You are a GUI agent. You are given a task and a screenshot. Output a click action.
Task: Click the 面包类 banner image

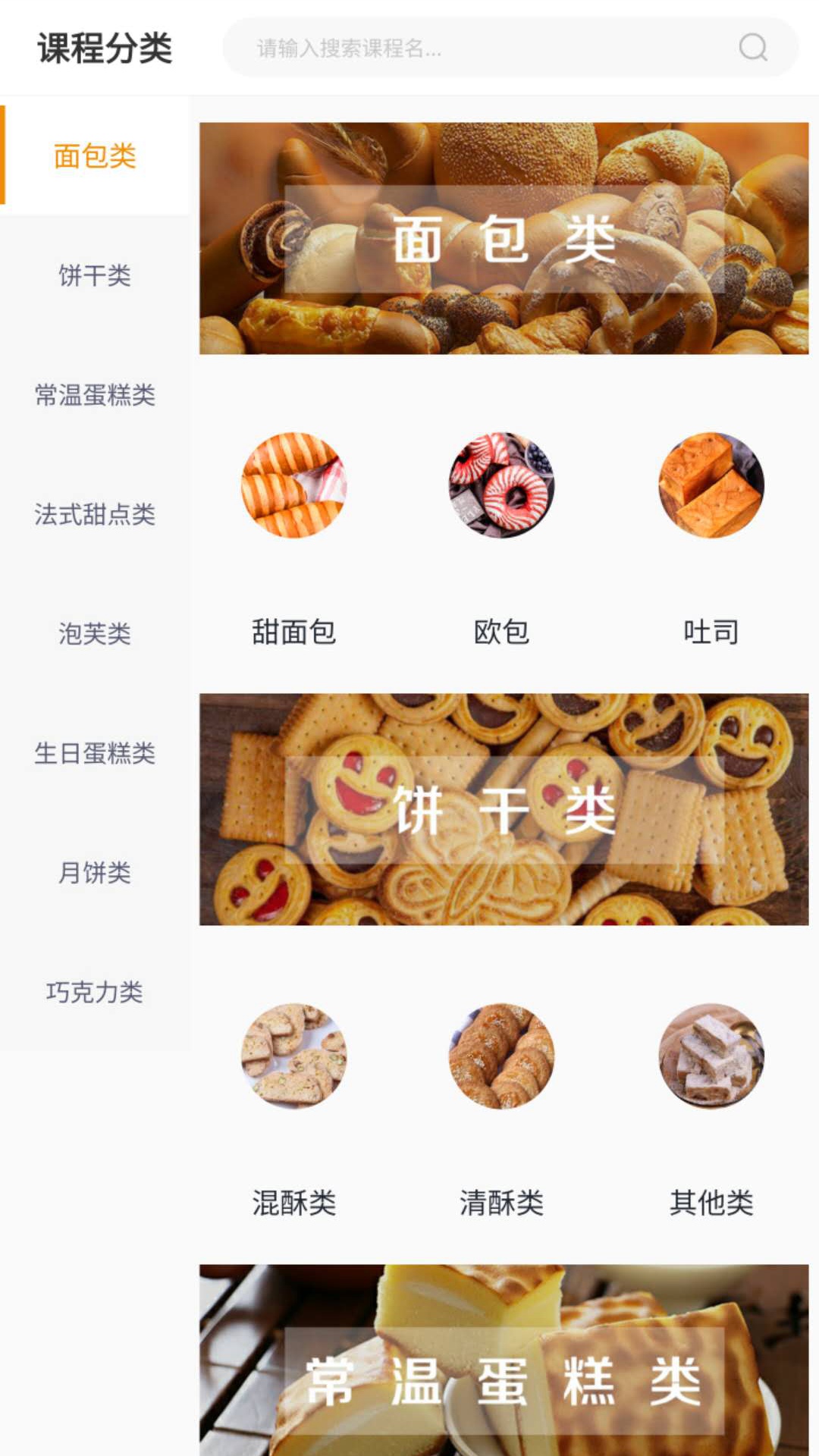508,237
